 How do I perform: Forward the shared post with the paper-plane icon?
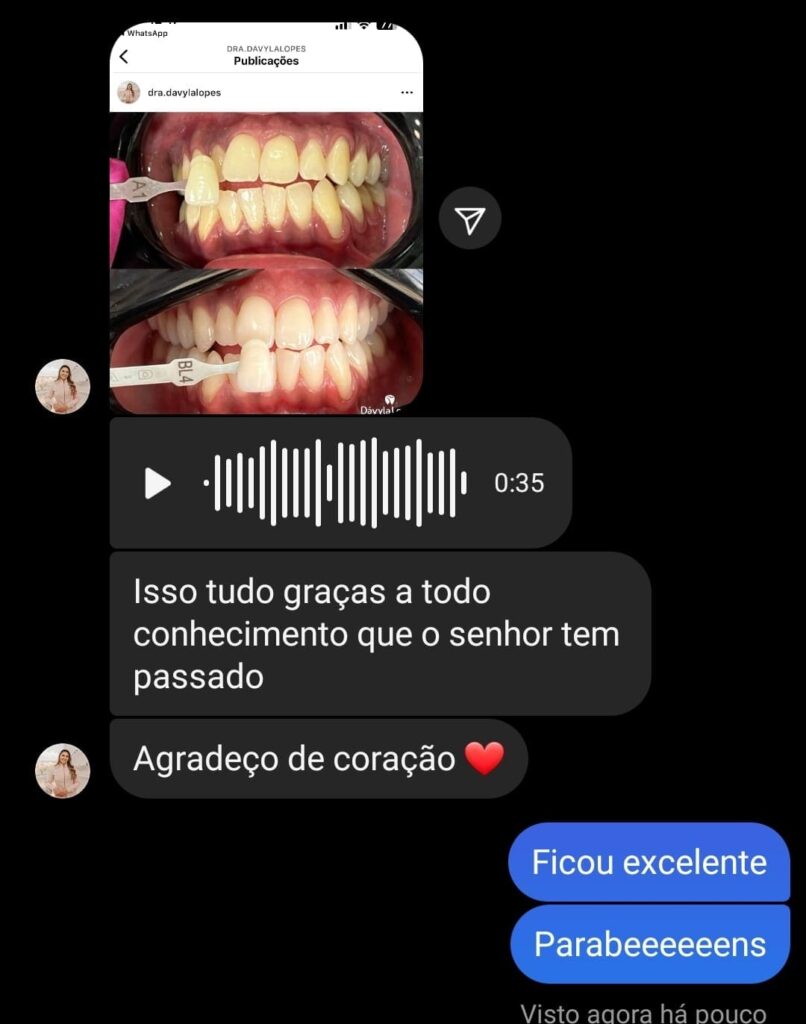pos(470,218)
